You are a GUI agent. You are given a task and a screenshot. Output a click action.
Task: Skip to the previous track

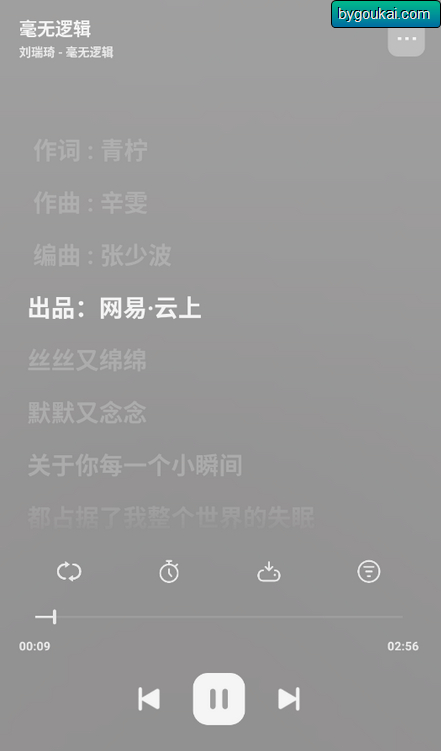[x=149, y=699]
